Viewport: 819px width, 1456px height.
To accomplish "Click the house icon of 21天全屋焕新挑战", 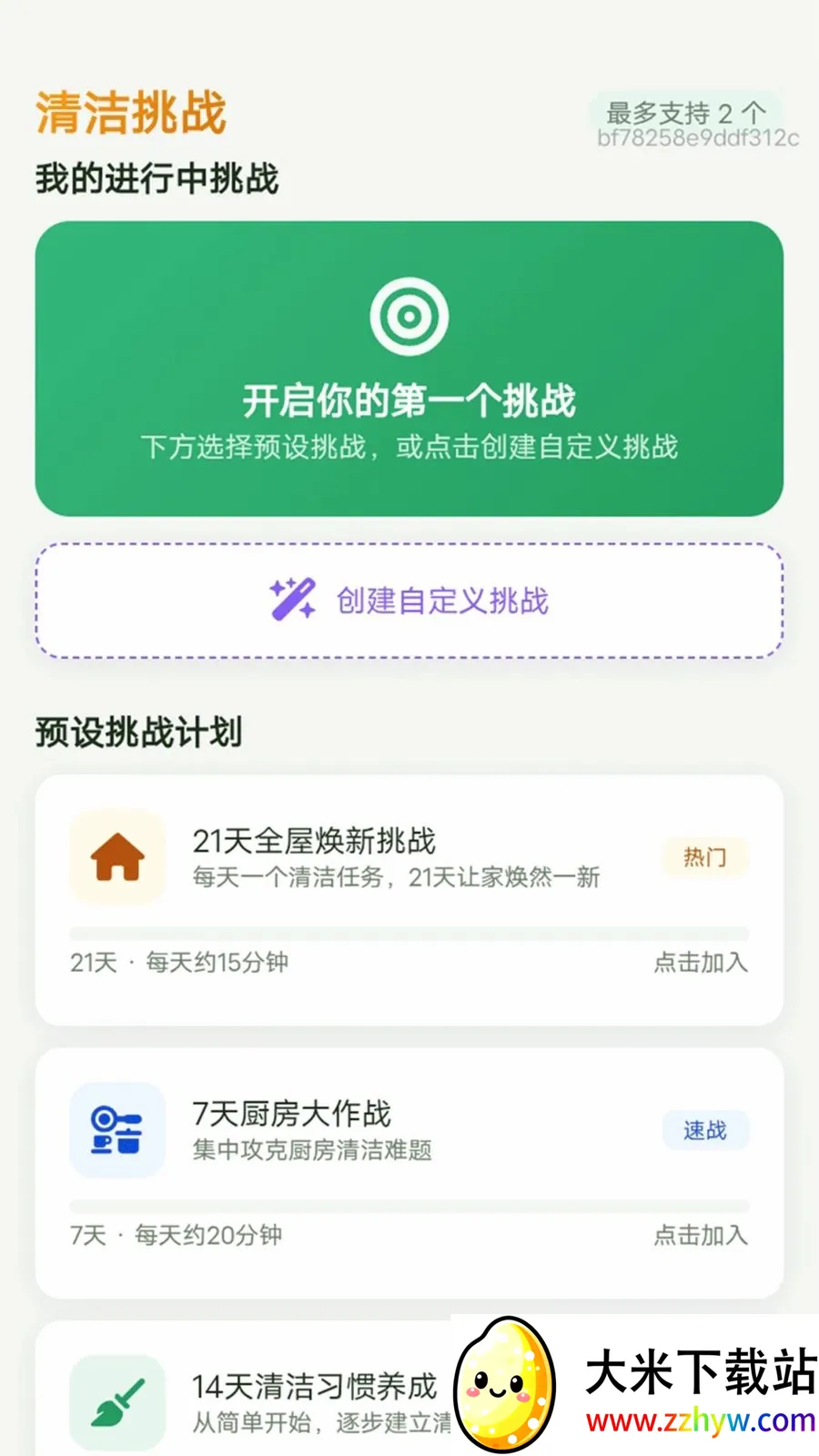I will click(x=116, y=856).
